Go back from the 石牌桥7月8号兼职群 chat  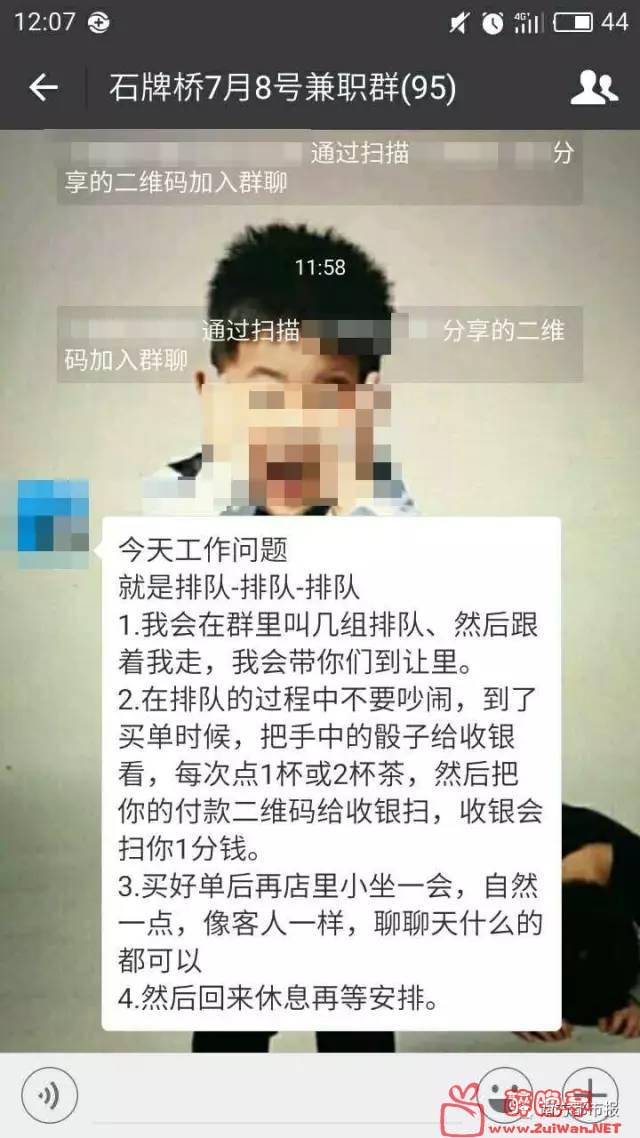click(x=43, y=88)
